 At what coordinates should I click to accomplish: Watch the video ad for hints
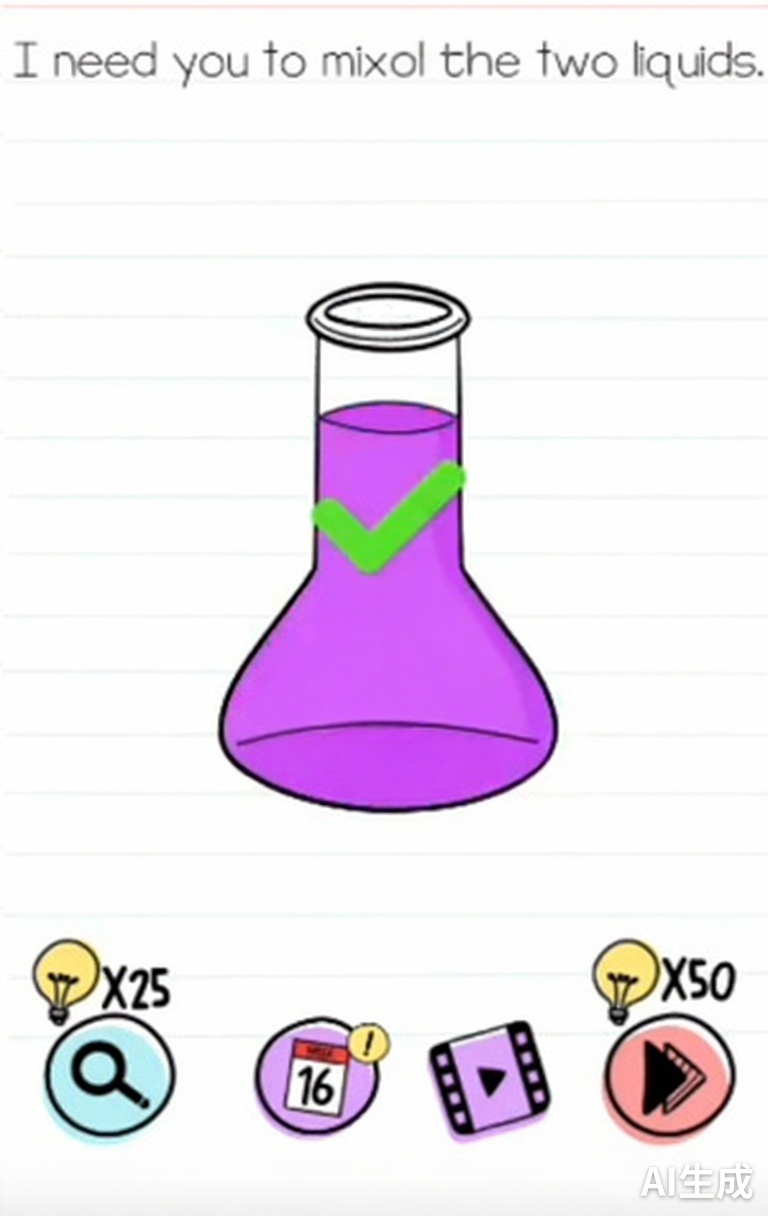490,1079
